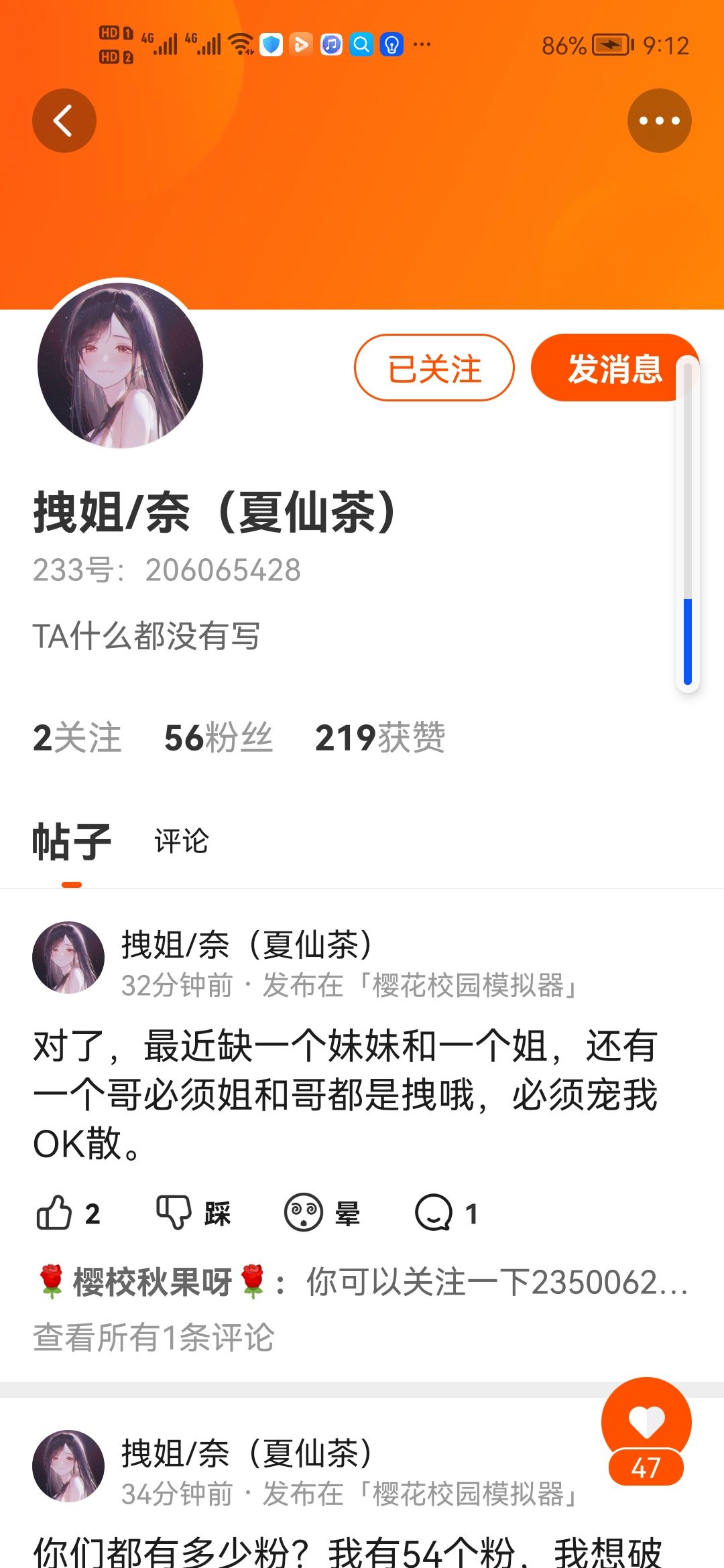Tap the floating heart button showing 47
Image resolution: width=724 pixels, height=1568 pixels.
[x=646, y=1431]
